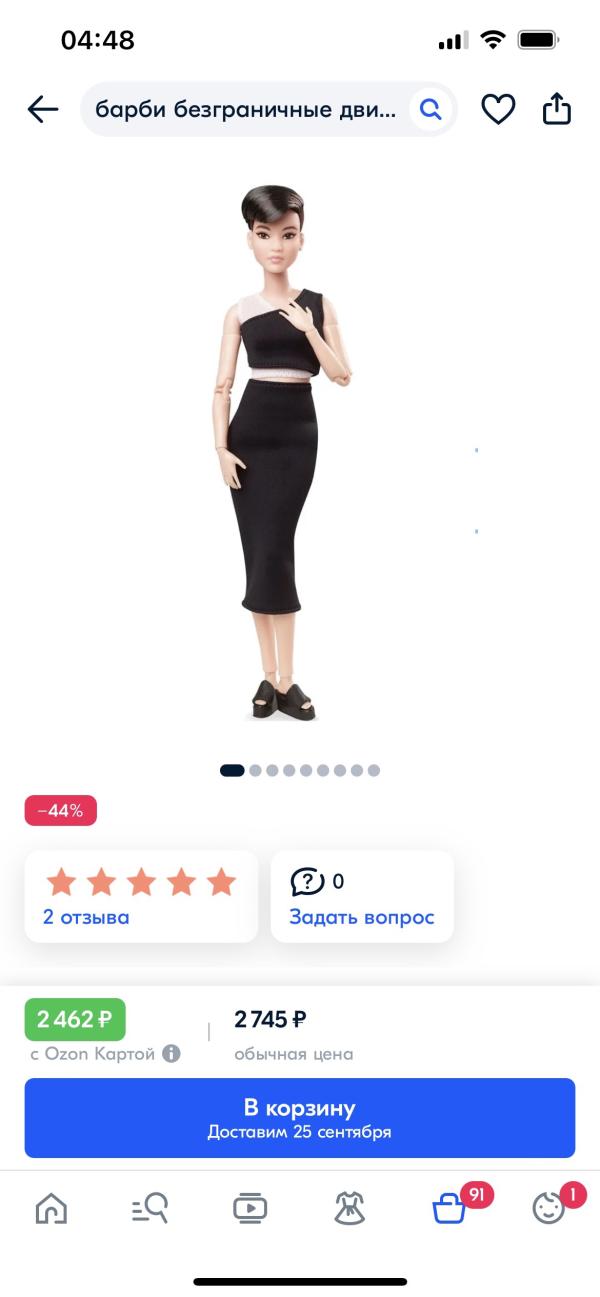Go back with the arrow icon
The width and height of the screenshot is (600, 1297).
[x=43, y=109]
